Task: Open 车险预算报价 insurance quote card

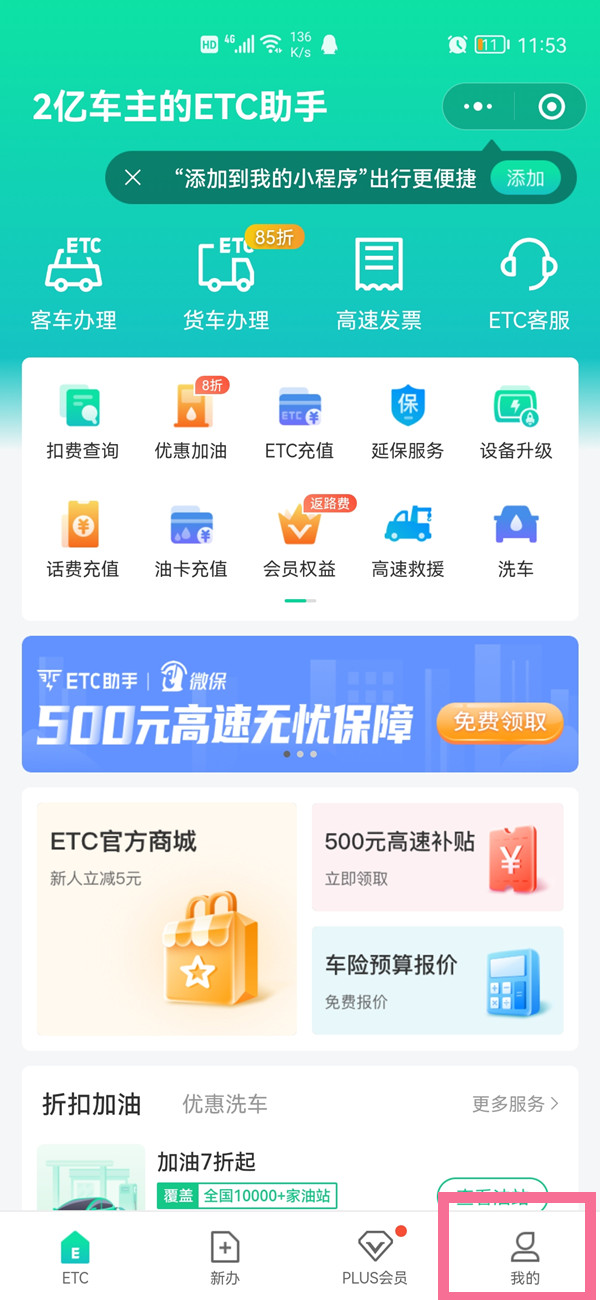Action: (437, 980)
